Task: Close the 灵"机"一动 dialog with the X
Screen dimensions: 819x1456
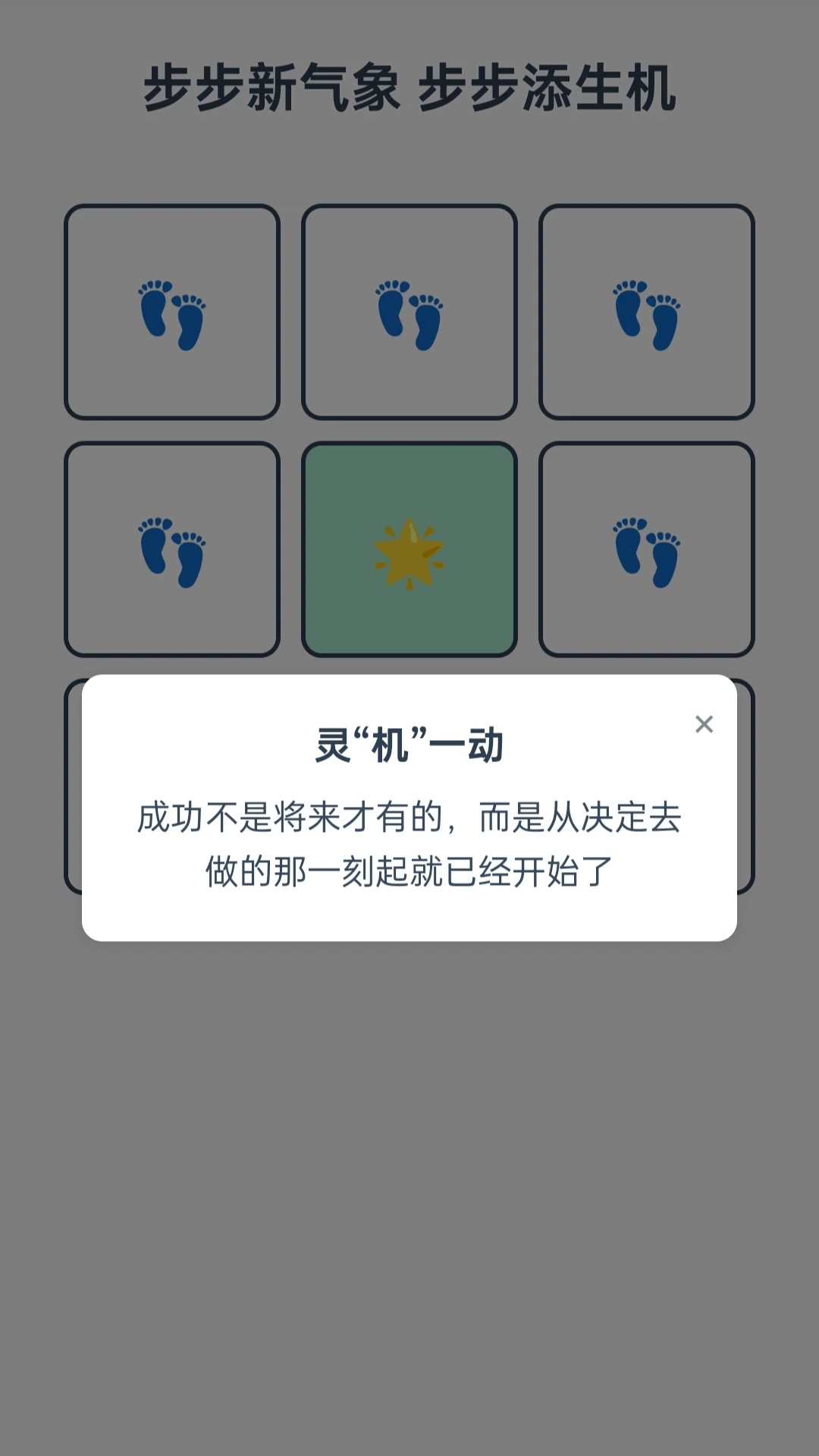Action: pos(704,725)
